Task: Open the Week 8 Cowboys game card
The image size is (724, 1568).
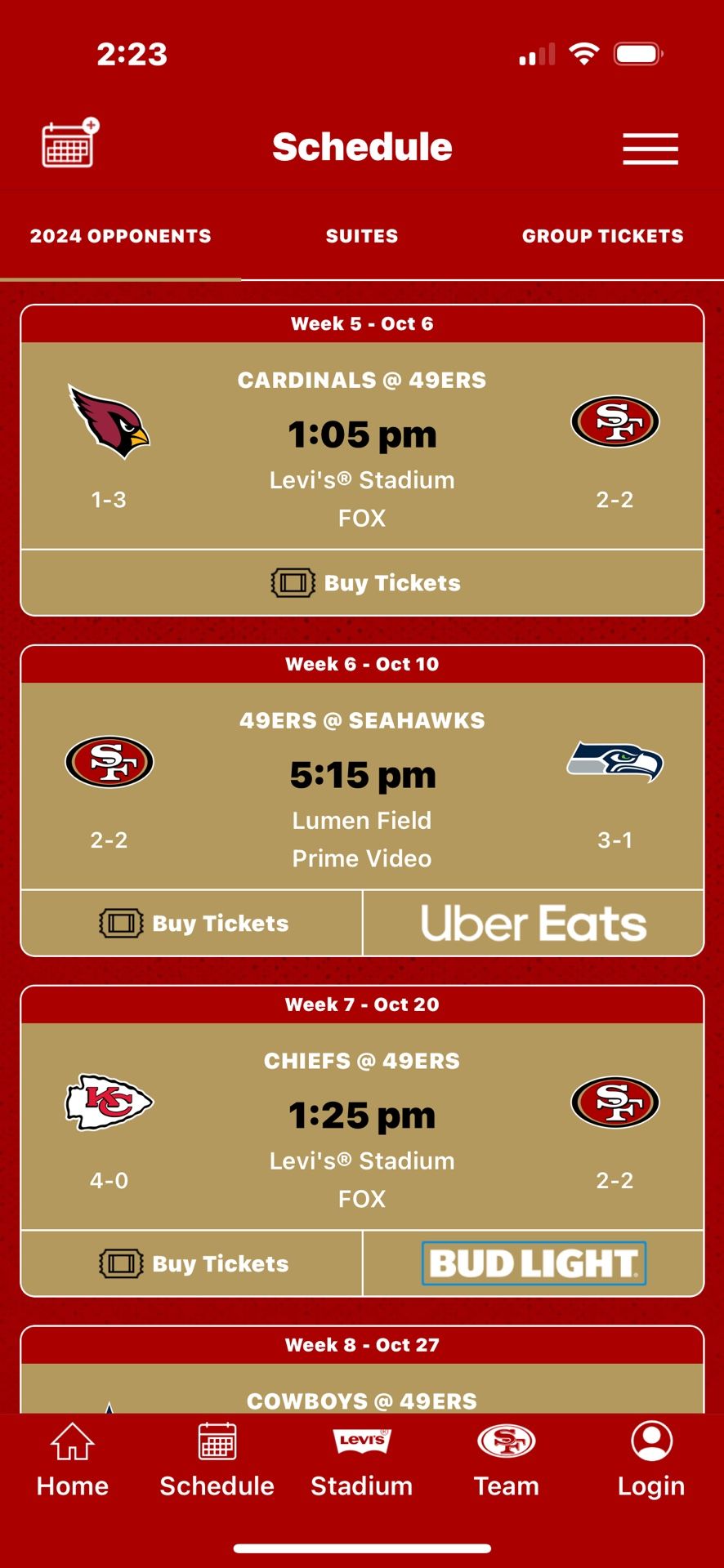Action: coord(362,1372)
